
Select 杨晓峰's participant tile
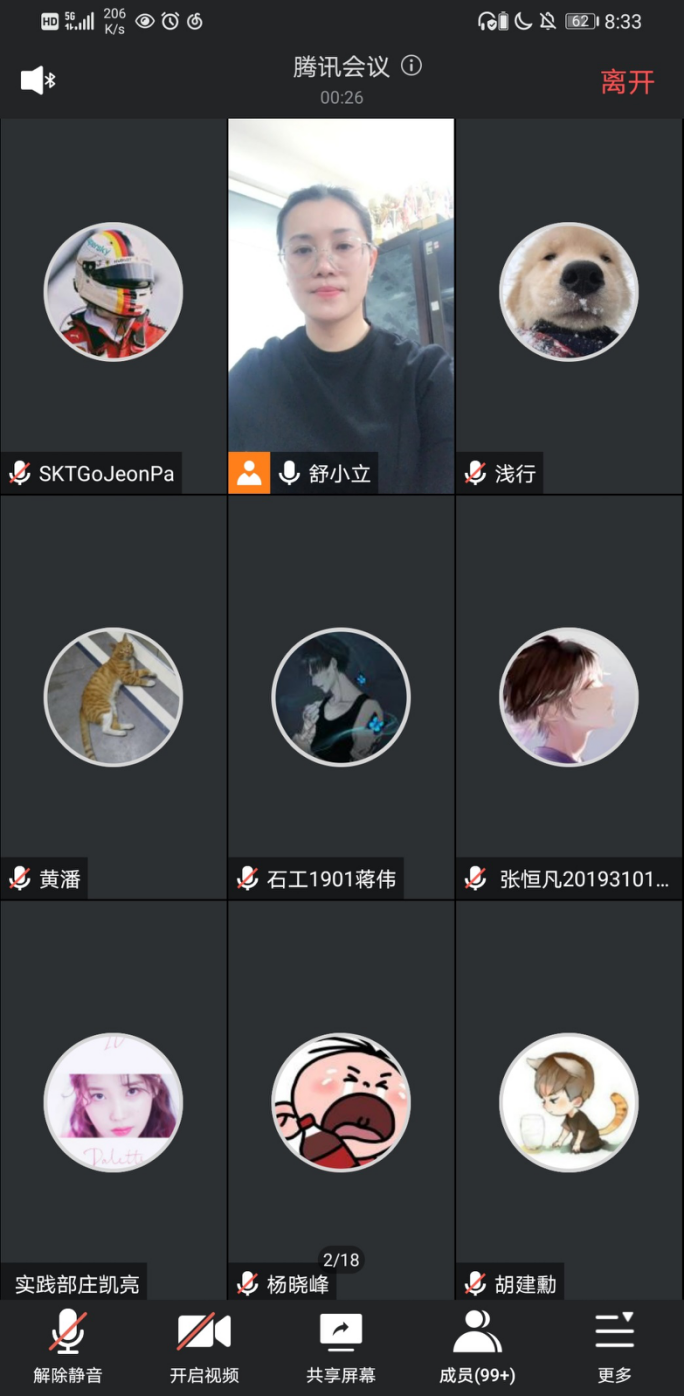pyautogui.click(x=341, y=1100)
